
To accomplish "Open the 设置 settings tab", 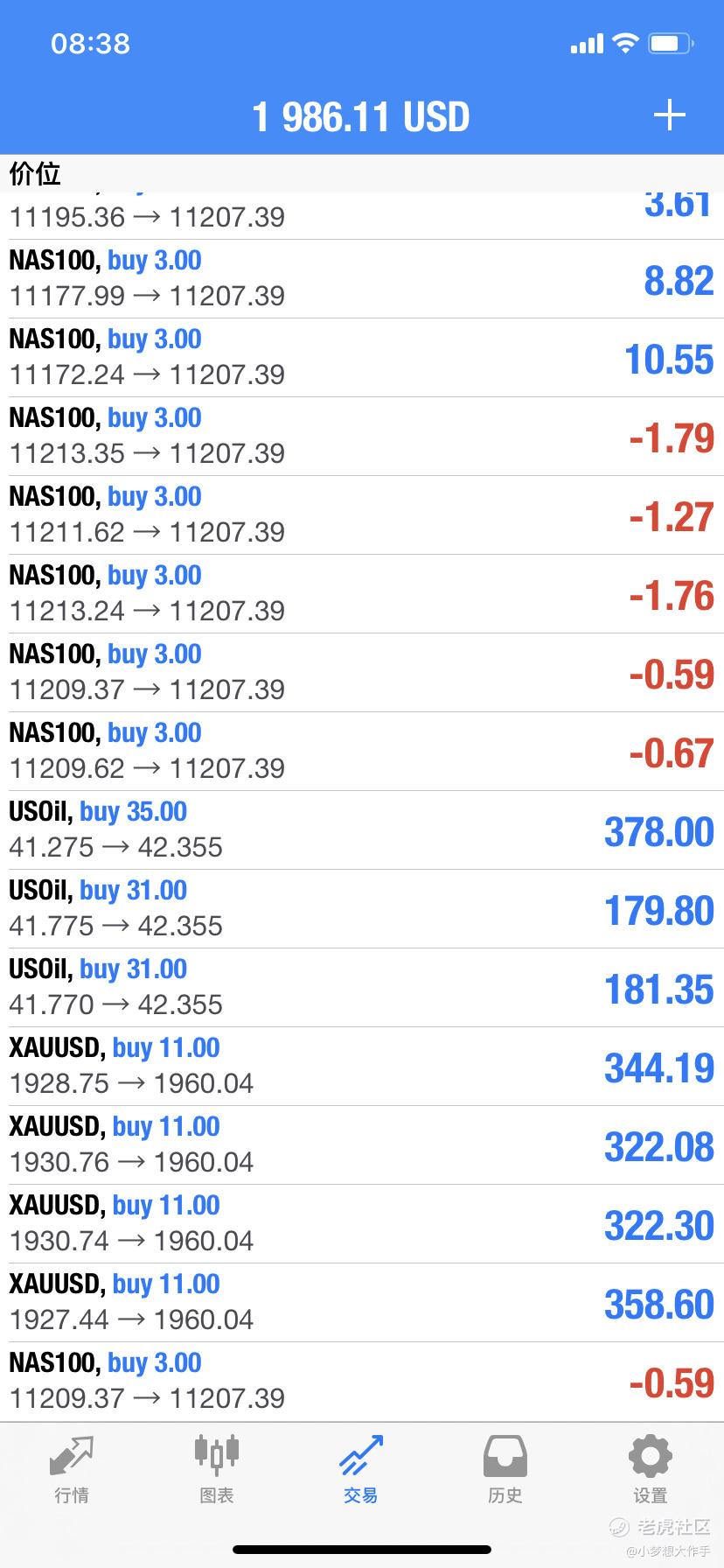I will (x=650, y=1469).
